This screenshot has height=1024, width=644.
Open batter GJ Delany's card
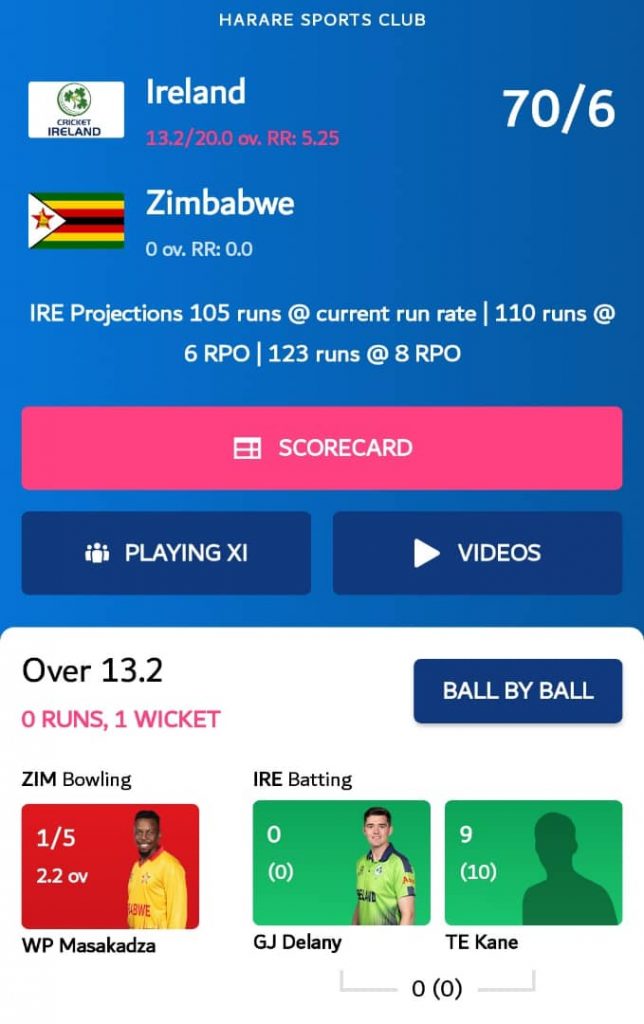[x=341, y=863]
